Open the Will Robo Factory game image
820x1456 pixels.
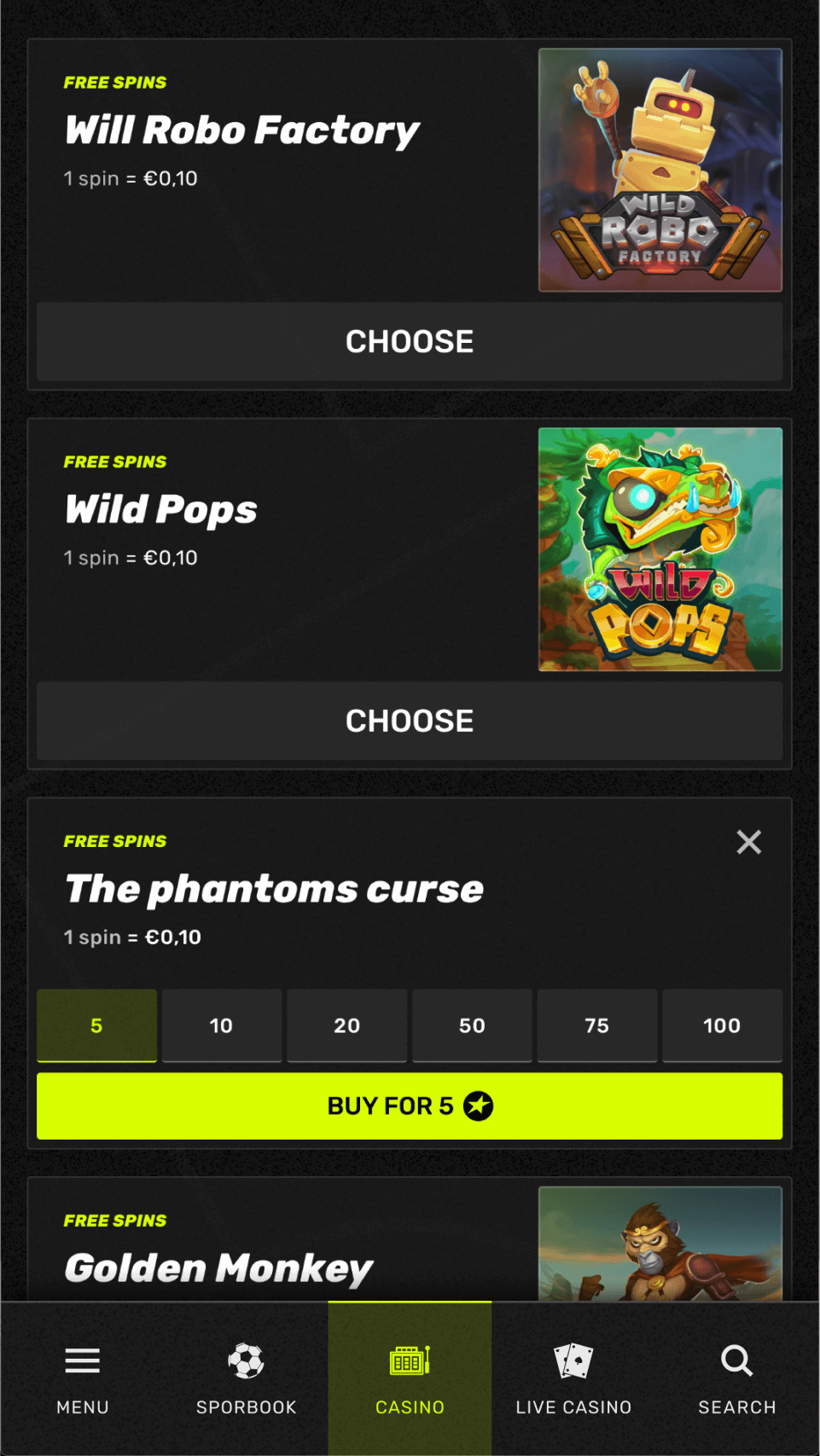point(660,170)
